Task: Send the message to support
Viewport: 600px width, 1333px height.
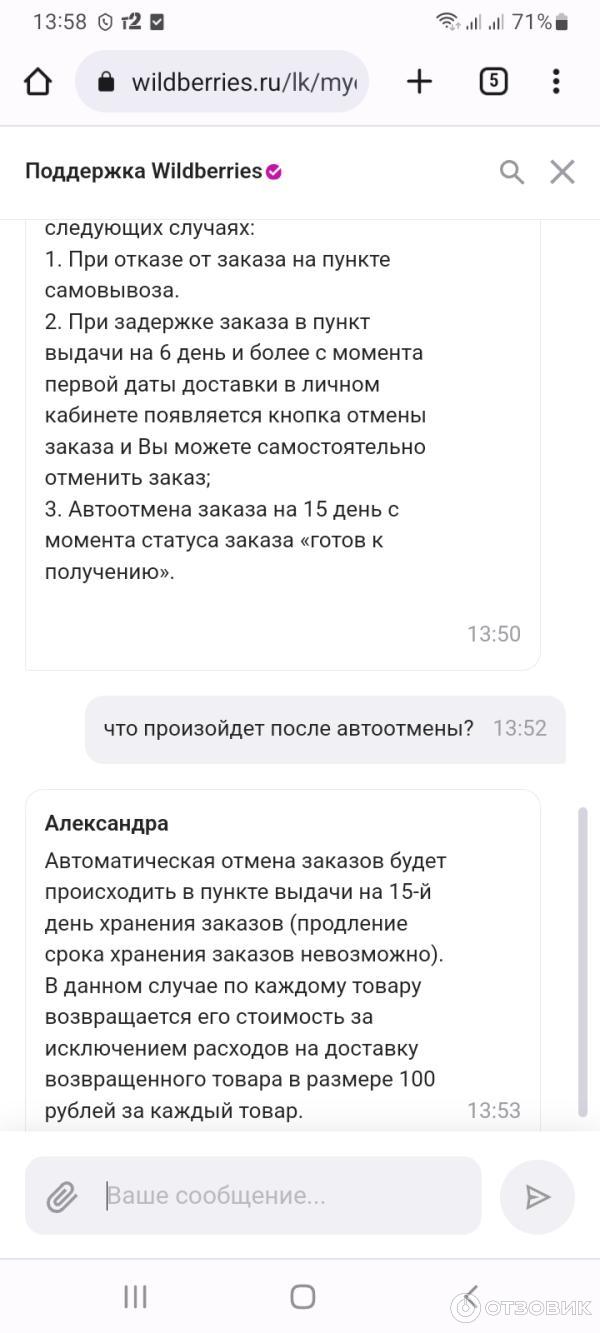Action: point(538,1196)
